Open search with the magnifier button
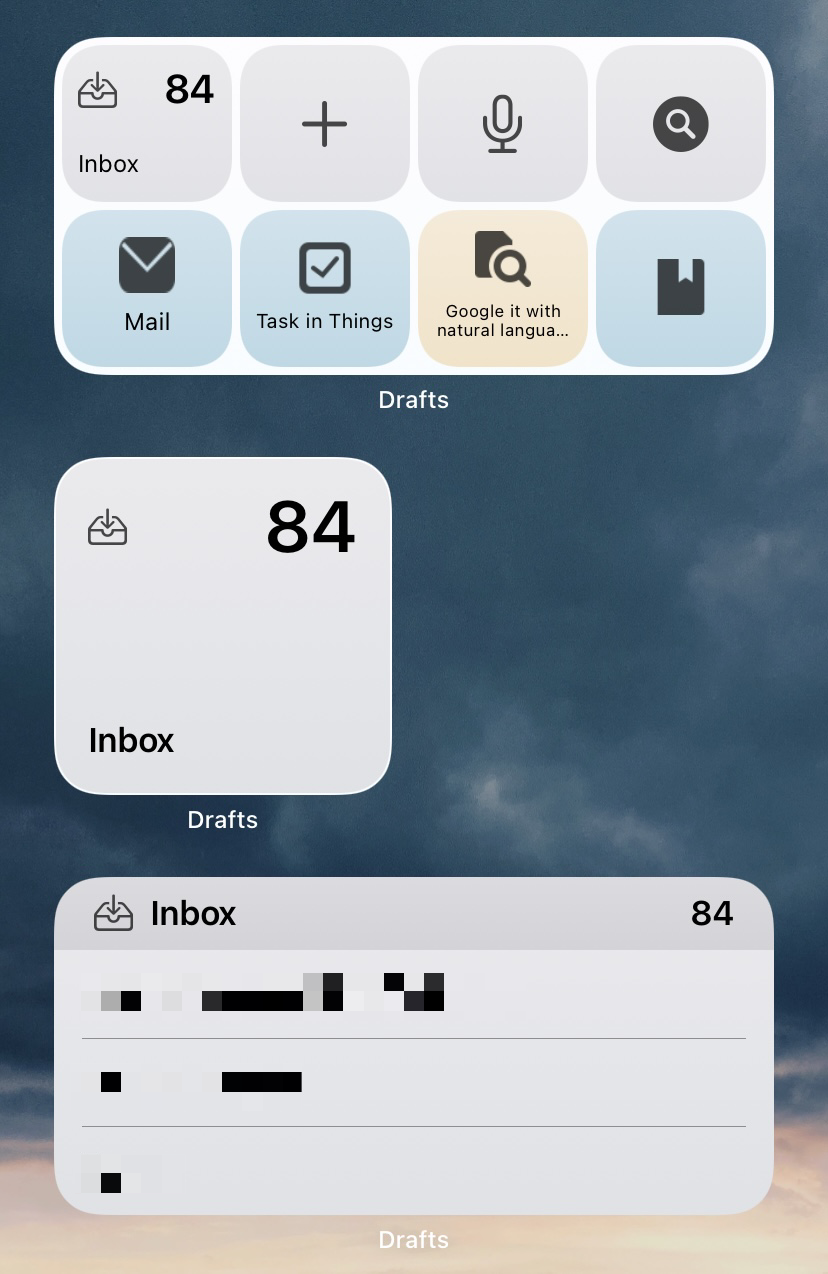 pyautogui.click(x=680, y=124)
